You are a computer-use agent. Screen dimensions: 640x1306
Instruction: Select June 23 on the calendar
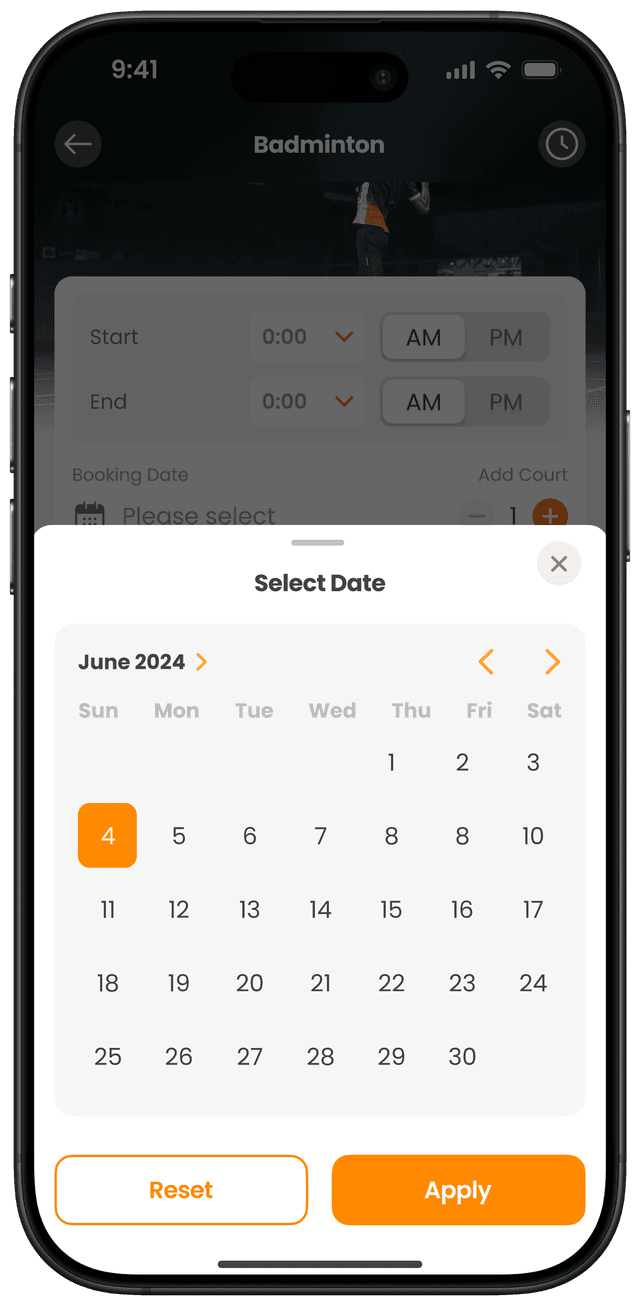(462, 983)
